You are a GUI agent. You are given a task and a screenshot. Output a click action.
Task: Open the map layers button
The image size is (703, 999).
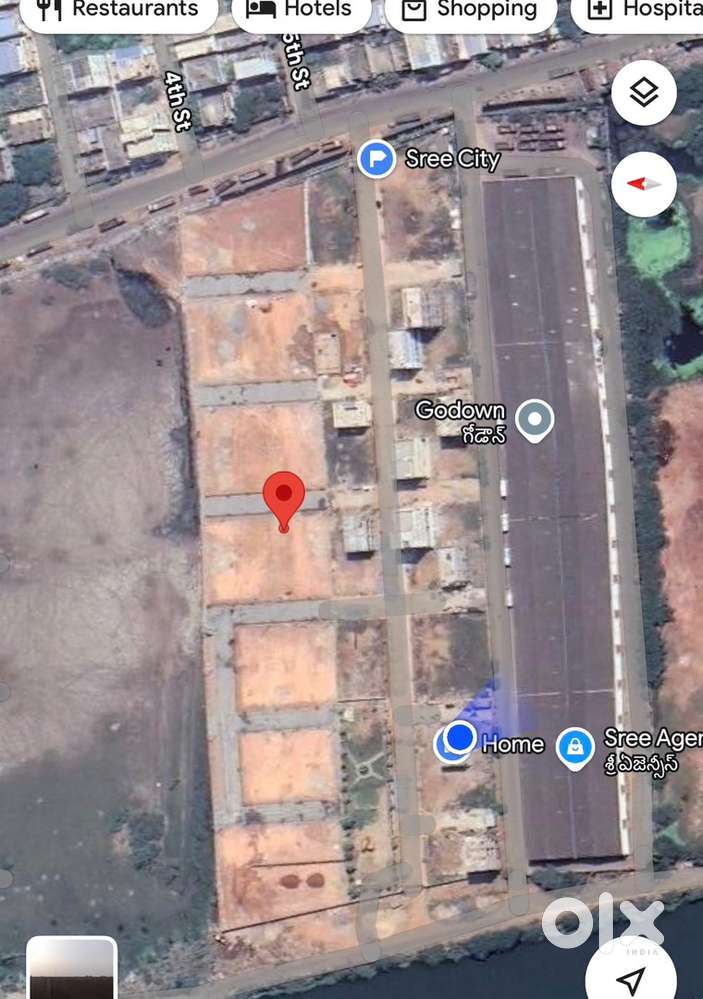coord(644,93)
